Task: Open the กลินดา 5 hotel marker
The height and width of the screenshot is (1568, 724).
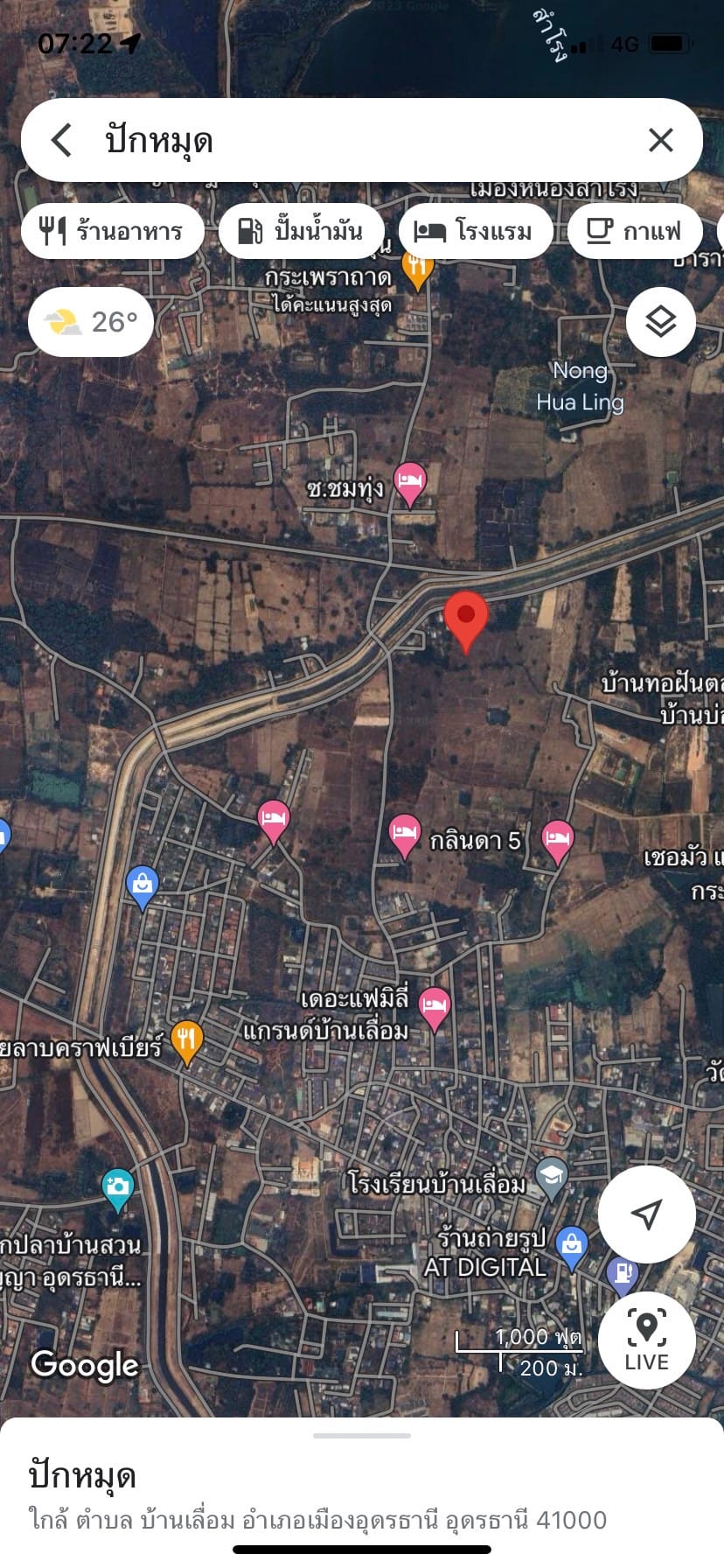Action: pos(404,836)
